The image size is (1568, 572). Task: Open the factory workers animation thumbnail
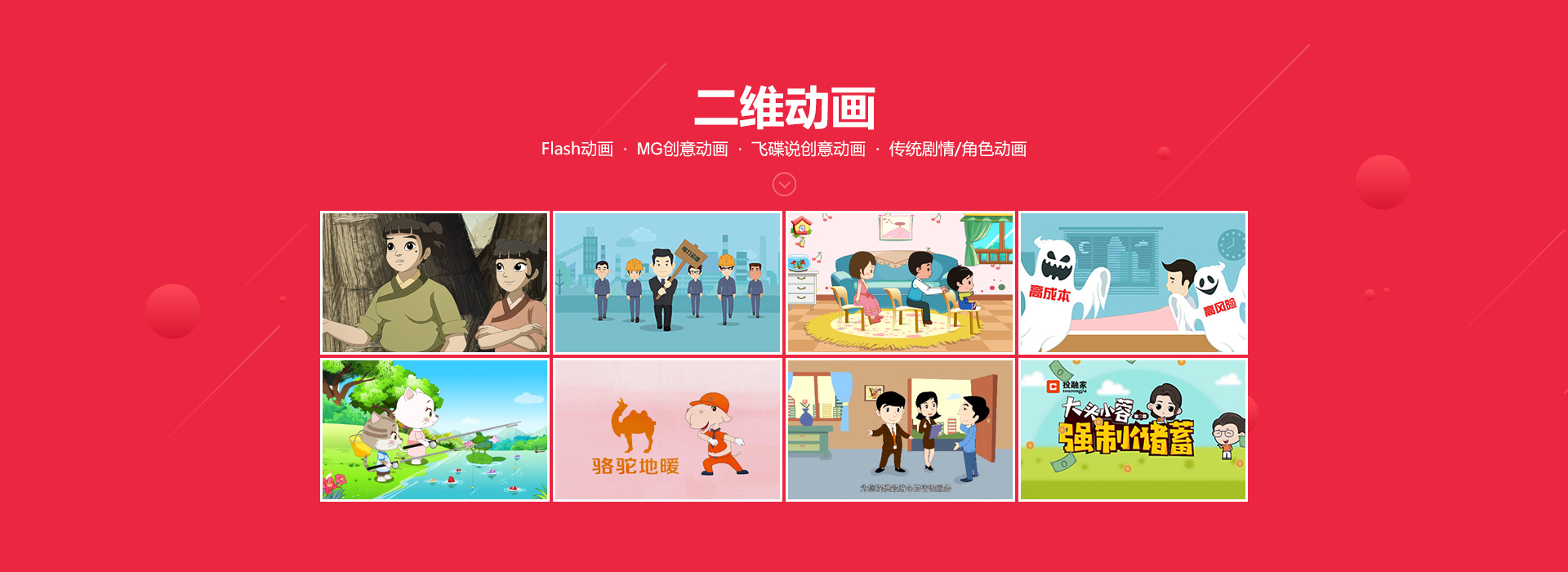coord(667,283)
